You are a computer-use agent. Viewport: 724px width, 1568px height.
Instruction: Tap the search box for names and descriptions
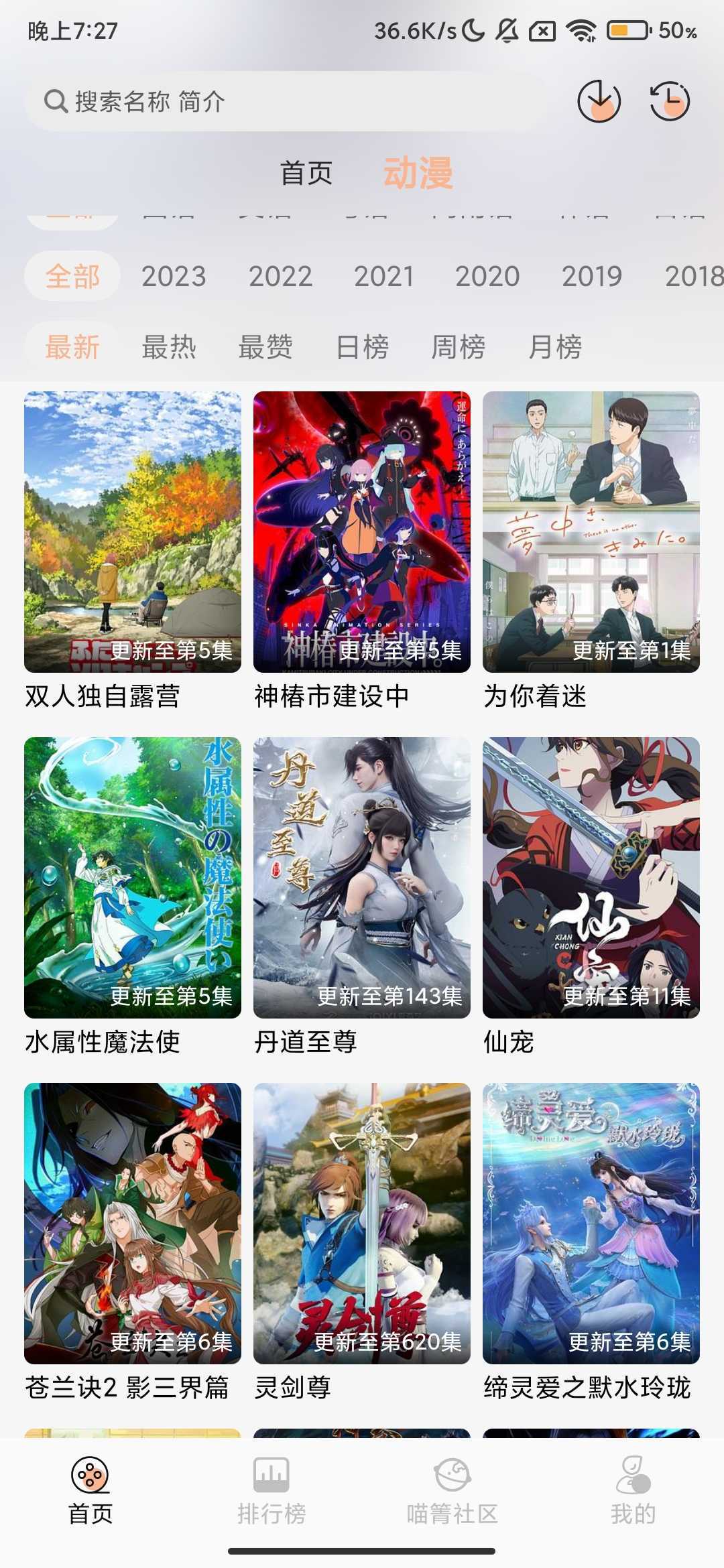click(x=288, y=102)
